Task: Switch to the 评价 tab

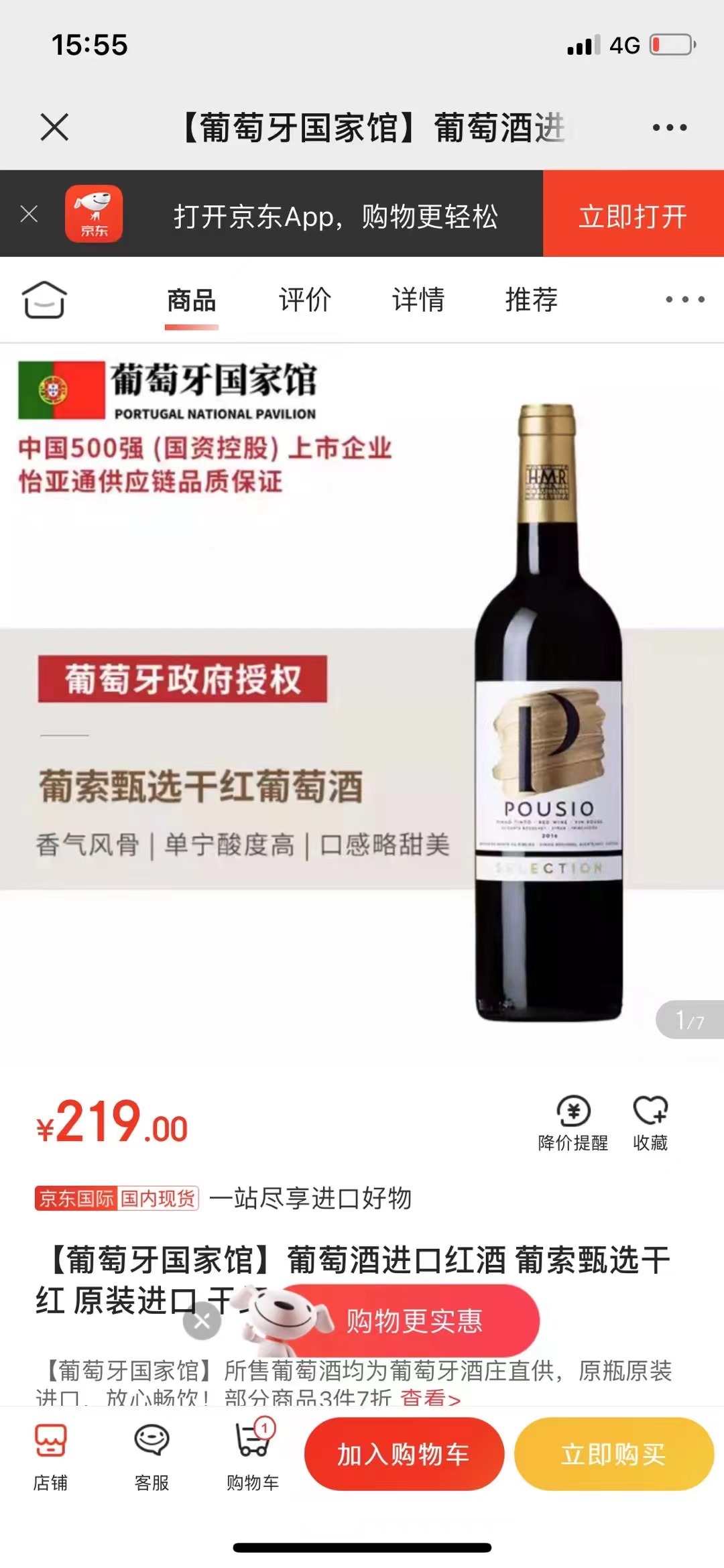Action: pyautogui.click(x=305, y=300)
